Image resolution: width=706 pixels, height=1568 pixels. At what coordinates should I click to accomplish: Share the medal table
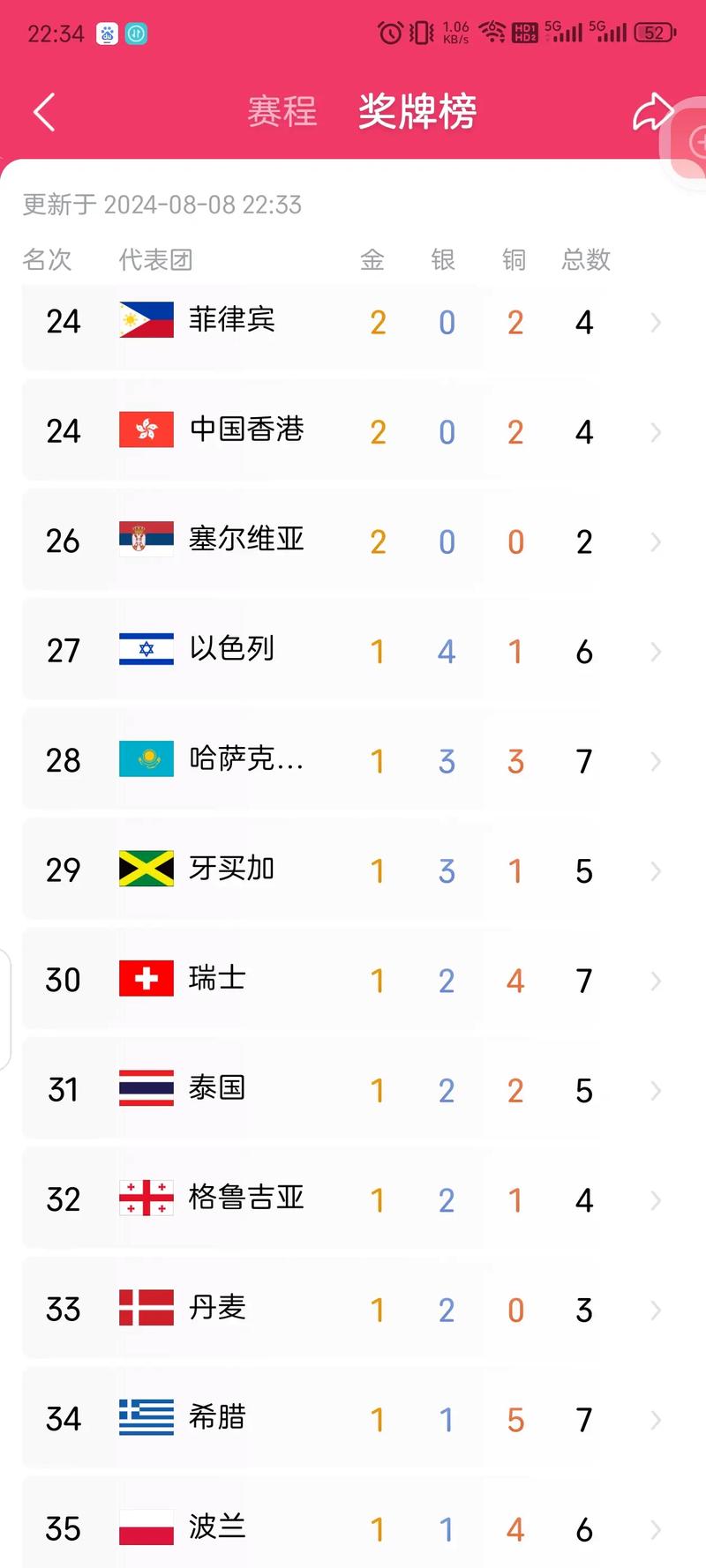coord(651,112)
